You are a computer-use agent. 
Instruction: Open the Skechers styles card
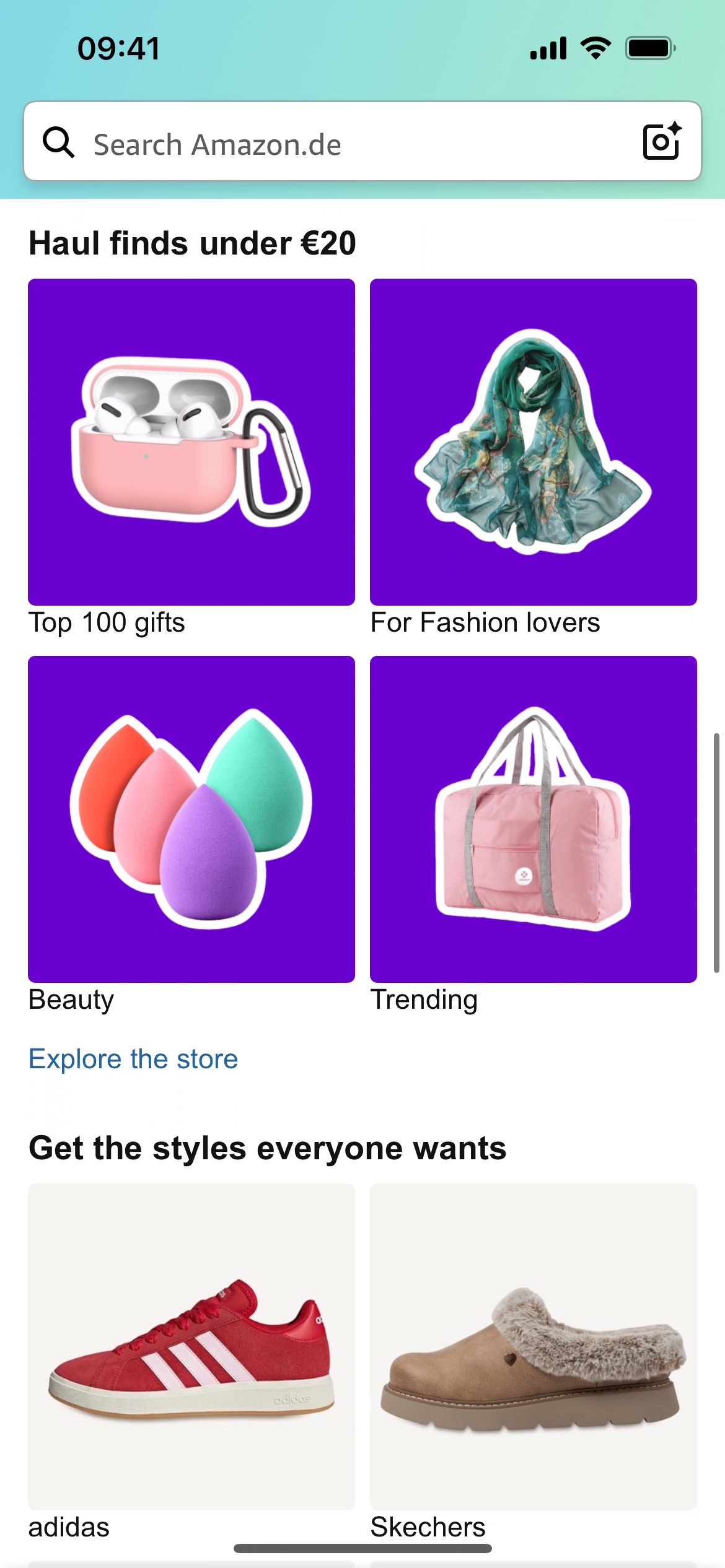point(533,1346)
